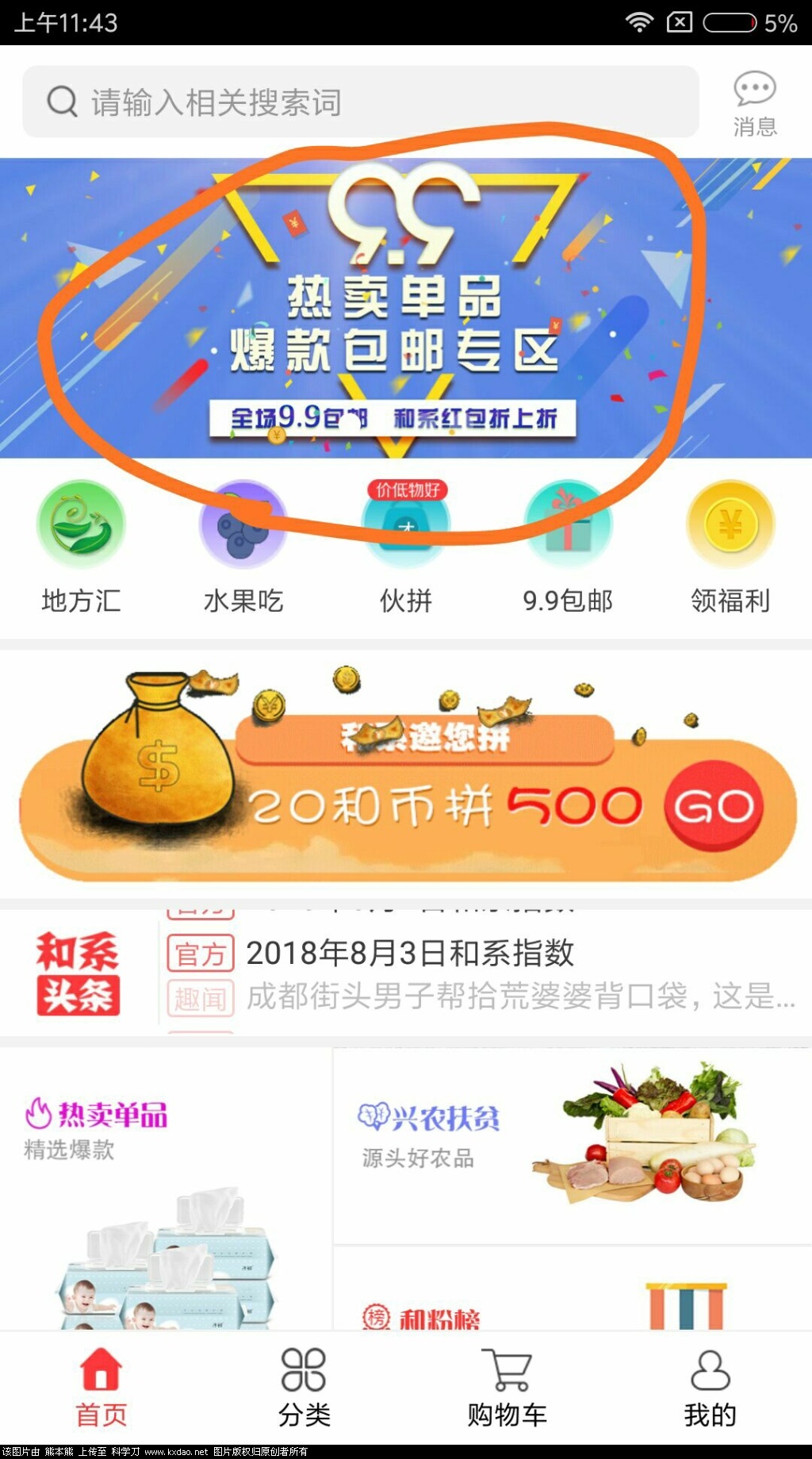Open the 2018年8月3日和系指数 headline
This screenshot has width=812, height=1459.
(x=410, y=953)
